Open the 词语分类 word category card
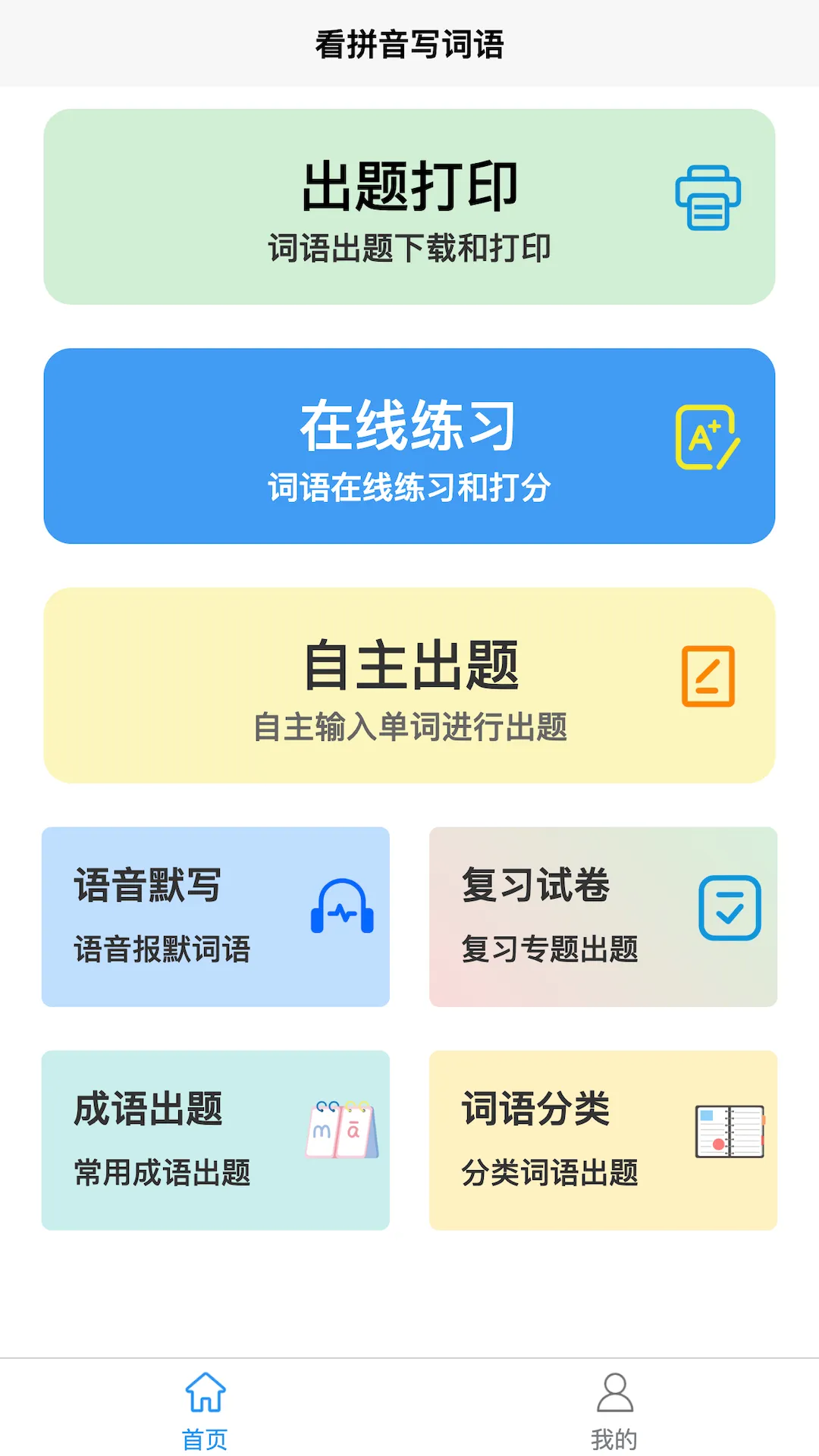The width and height of the screenshot is (819, 1456). click(x=604, y=1140)
